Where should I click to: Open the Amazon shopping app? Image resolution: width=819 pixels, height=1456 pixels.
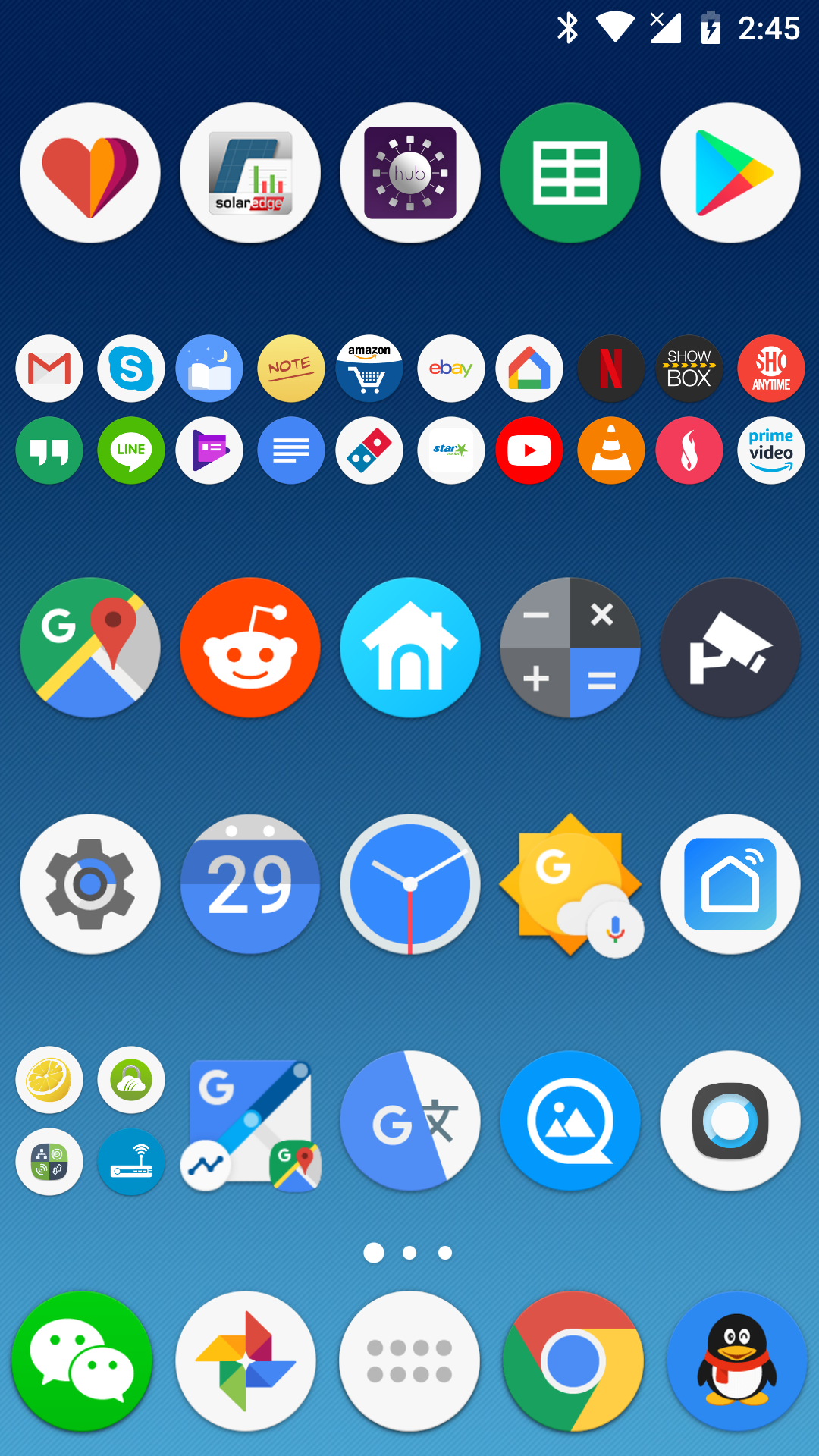(x=369, y=369)
